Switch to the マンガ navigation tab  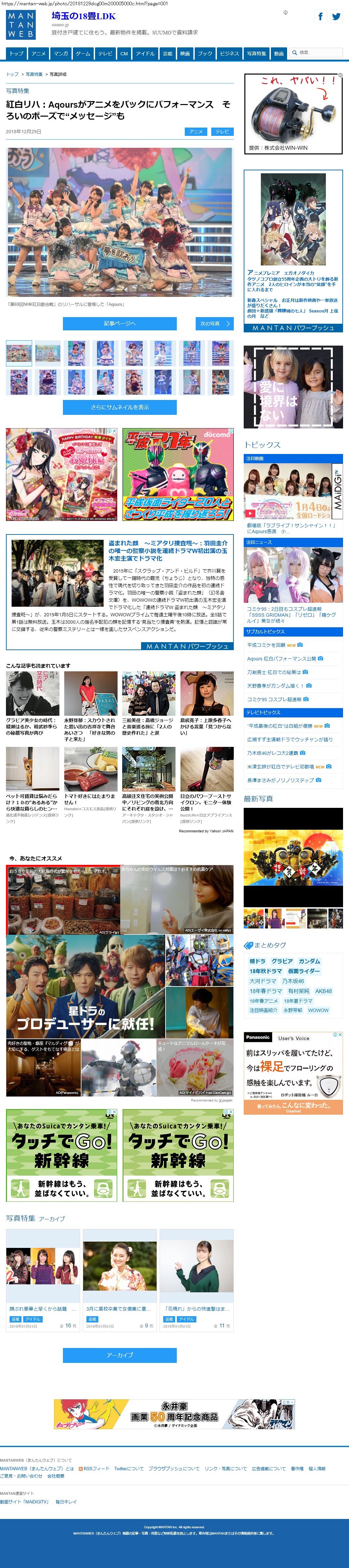61,54
